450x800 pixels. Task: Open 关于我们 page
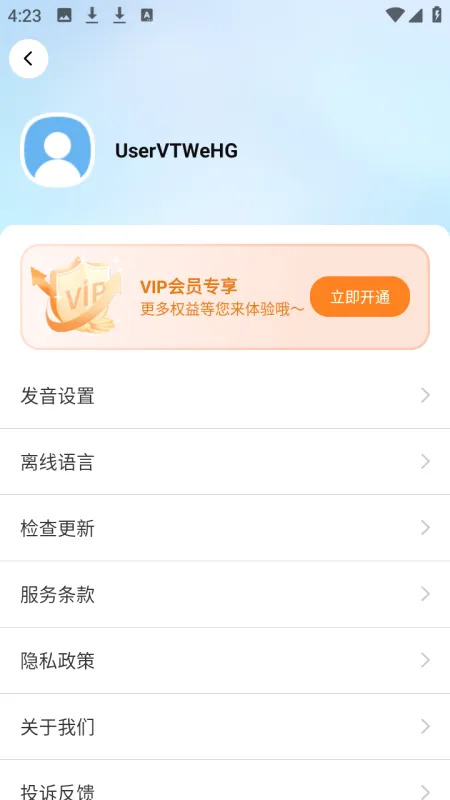pos(225,727)
